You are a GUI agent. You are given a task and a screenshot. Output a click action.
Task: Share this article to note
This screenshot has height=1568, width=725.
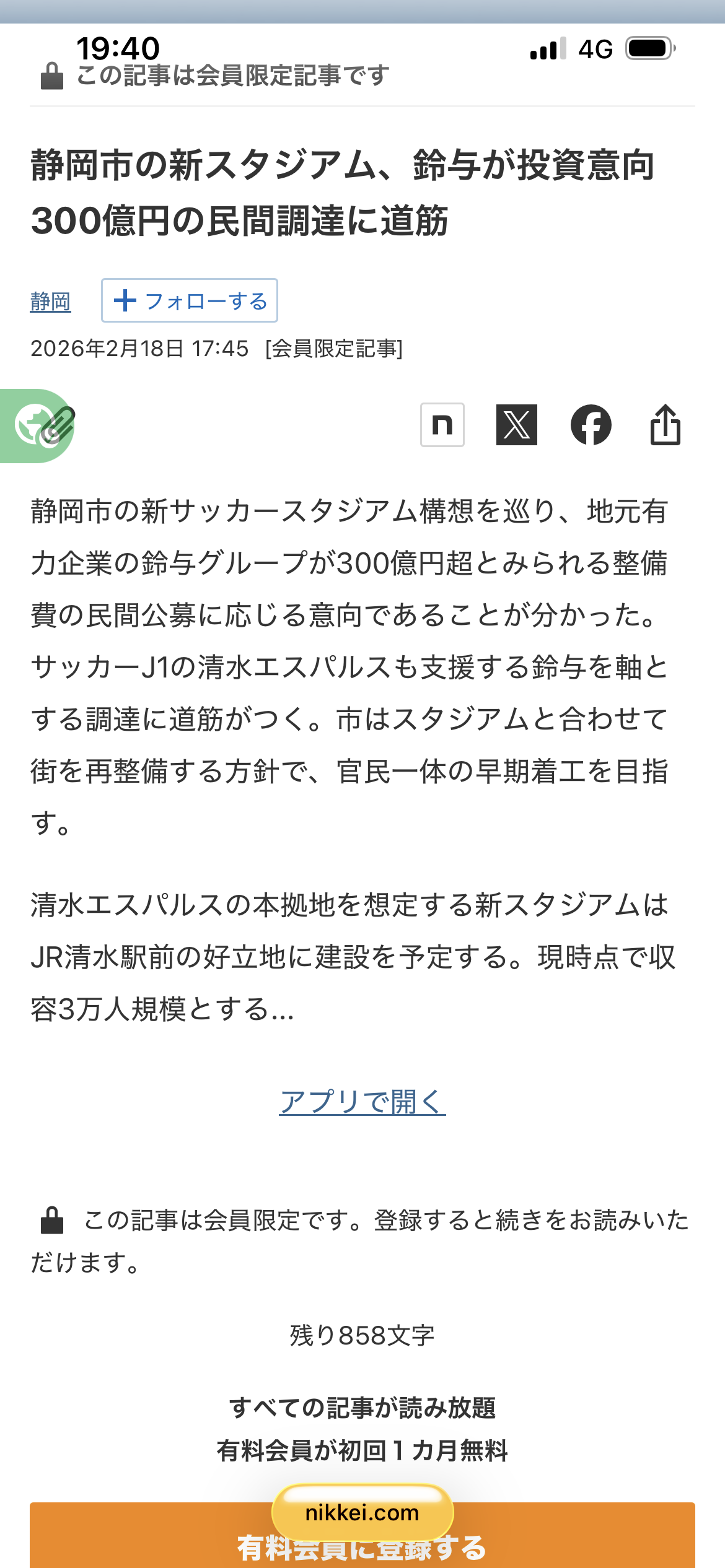442,425
